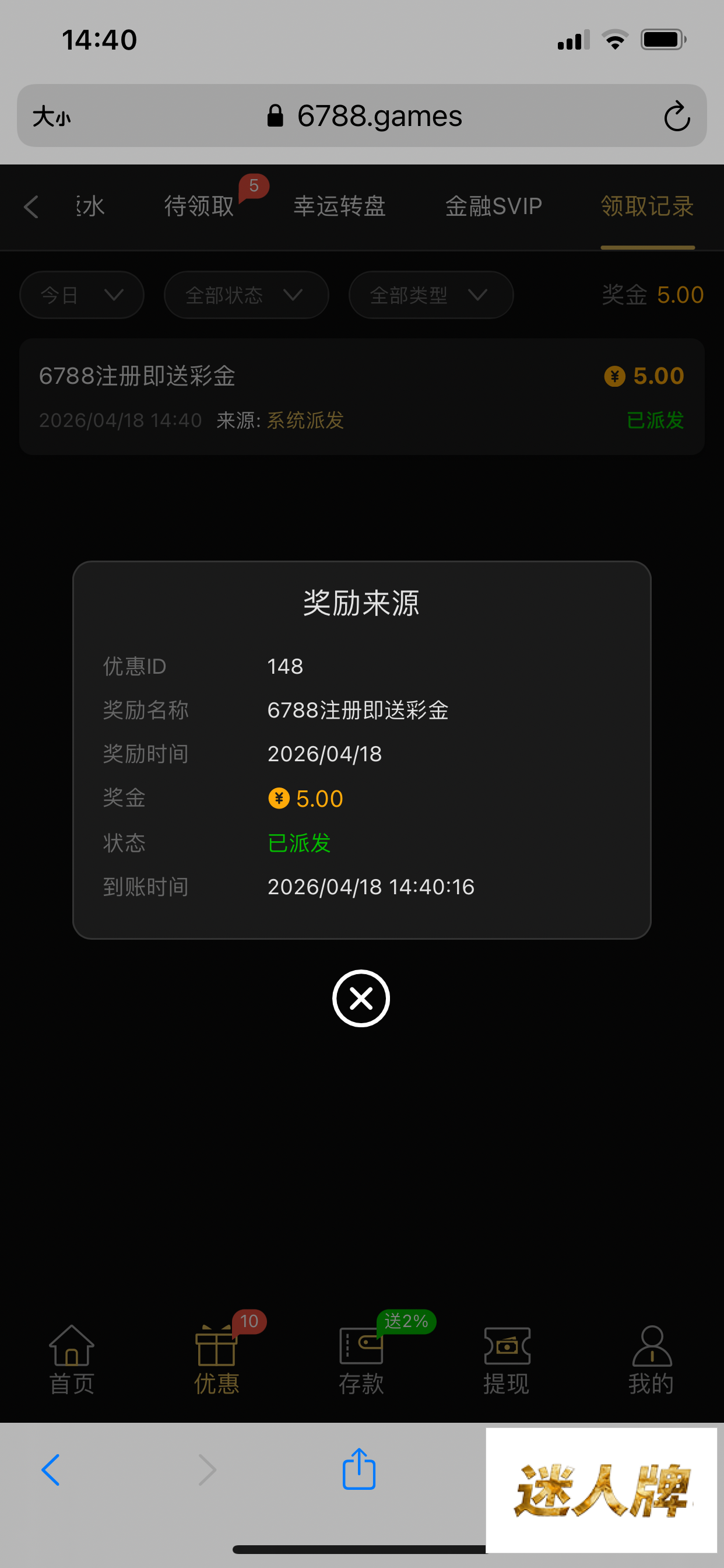Image resolution: width=724 pixels, height=1568 pixels.
Task: Open the 幸运转盘 tab
Action: 339,206
